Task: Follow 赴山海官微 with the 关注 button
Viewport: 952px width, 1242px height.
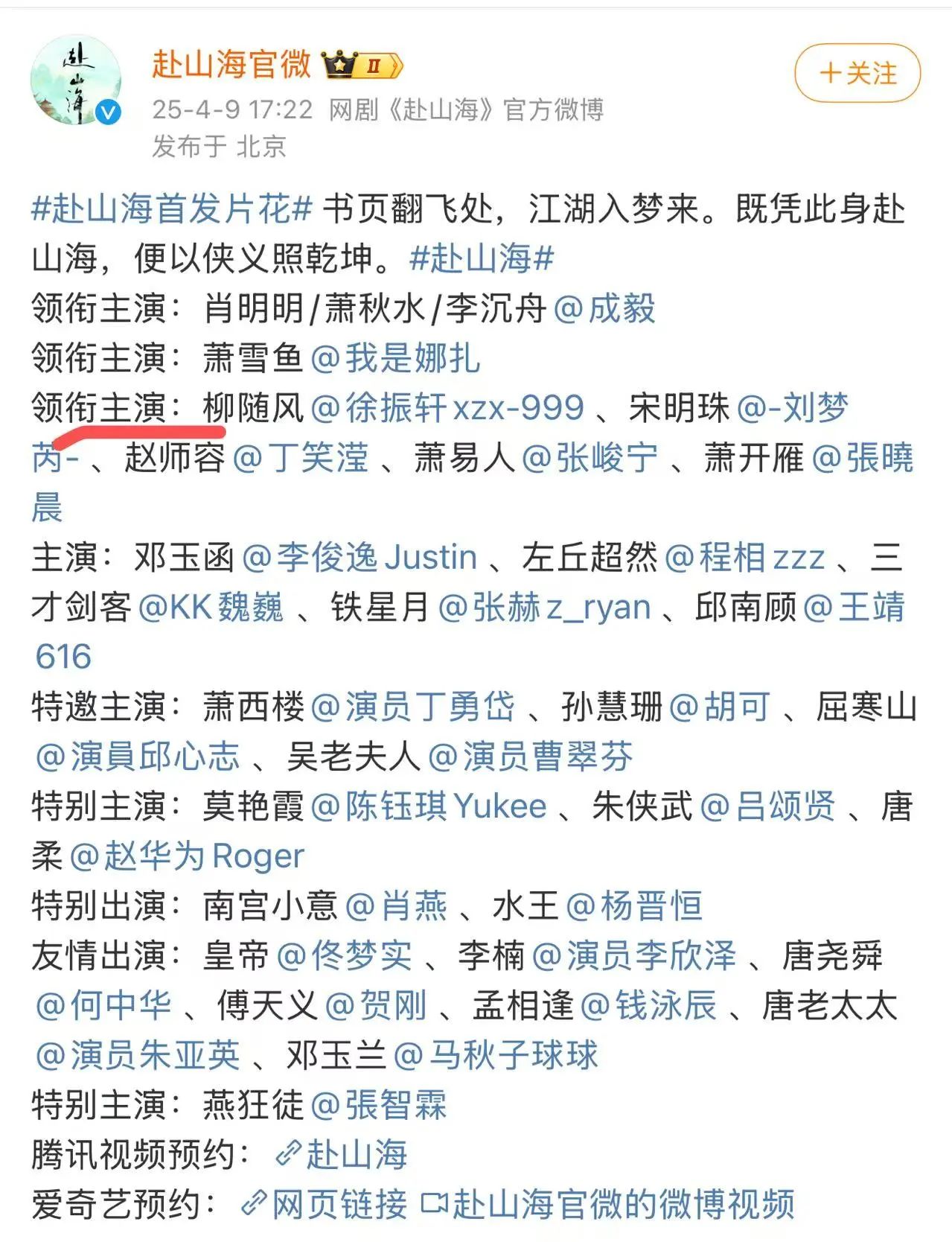Action: pos(857,73)
